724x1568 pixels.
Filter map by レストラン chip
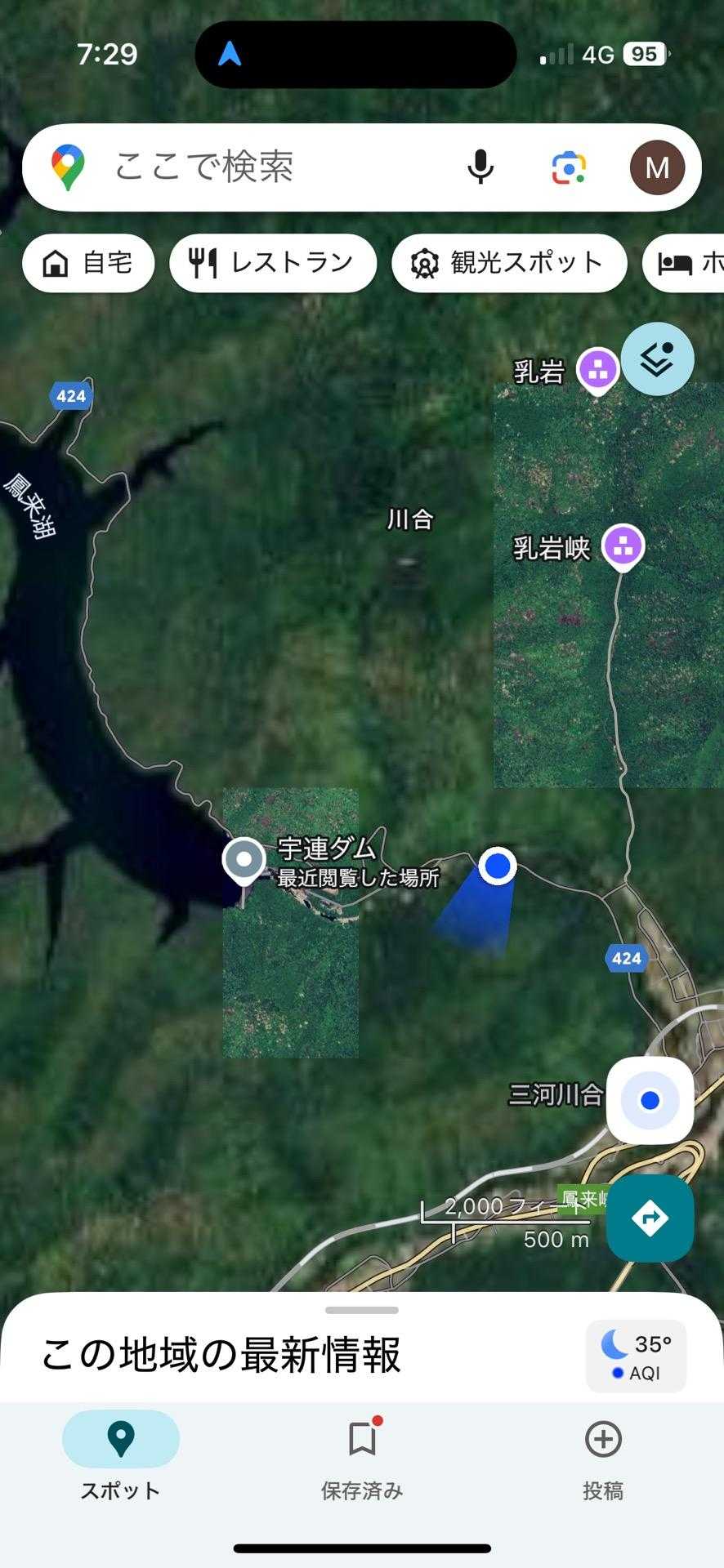point(273,263)
